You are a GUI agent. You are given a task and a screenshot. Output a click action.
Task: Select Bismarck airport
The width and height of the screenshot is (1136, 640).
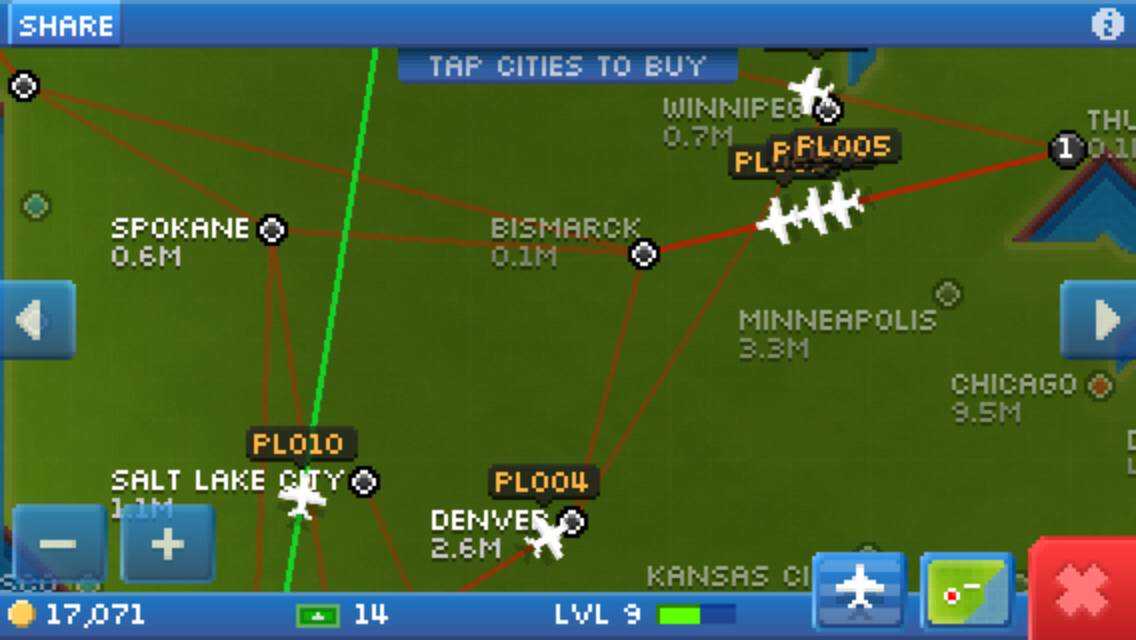click(x=644, y=254)
